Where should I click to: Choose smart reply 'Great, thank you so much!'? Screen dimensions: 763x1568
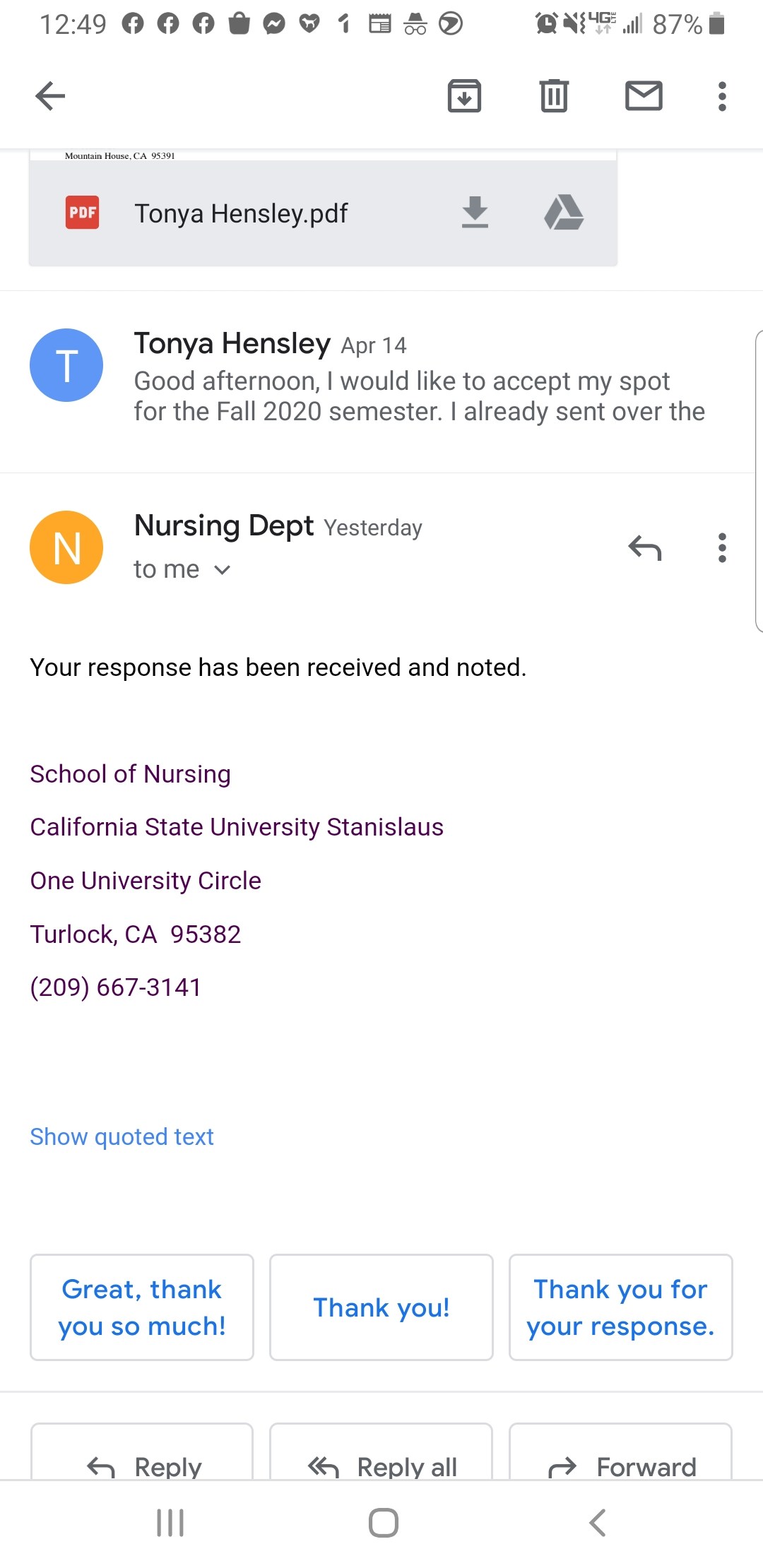pyautogui.click(x=142, y=1307)
